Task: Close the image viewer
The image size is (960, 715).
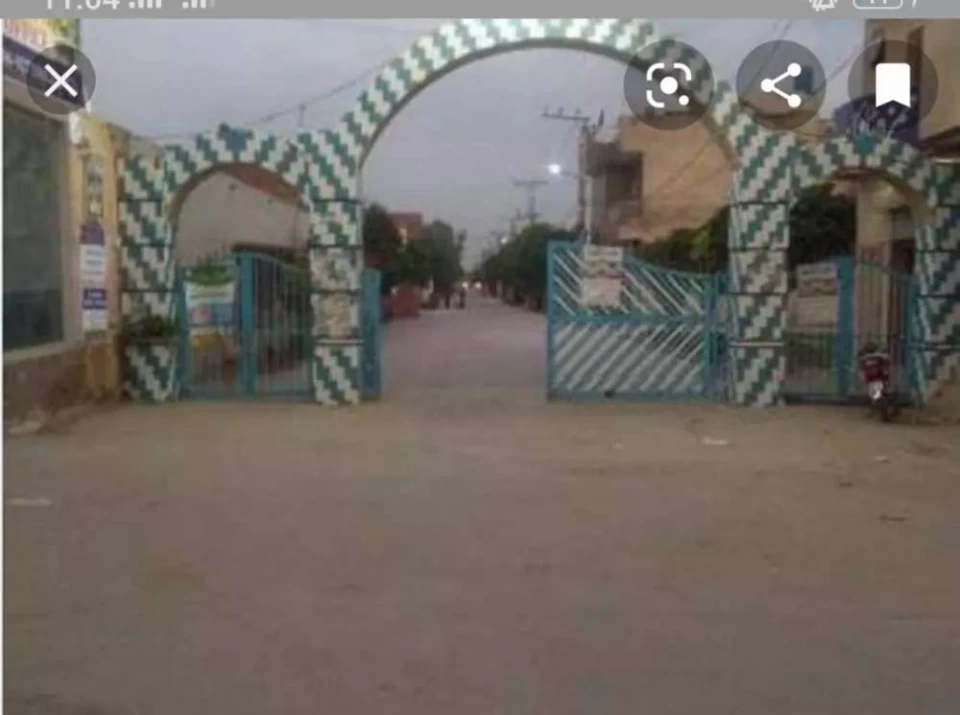Action: pyautogui.click(x=61, y=81)
